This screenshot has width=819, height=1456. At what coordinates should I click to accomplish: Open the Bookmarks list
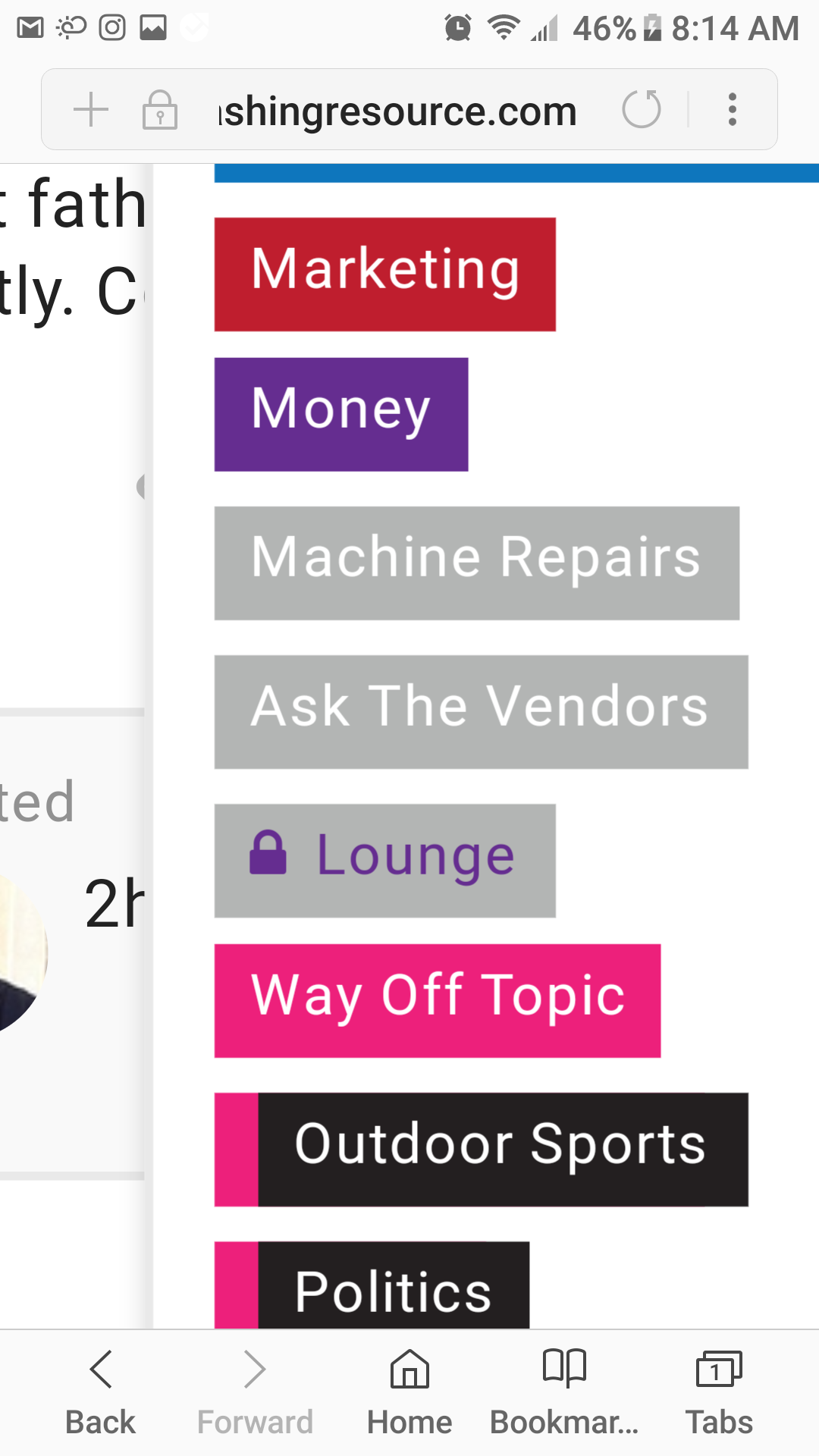[564, 1392]
